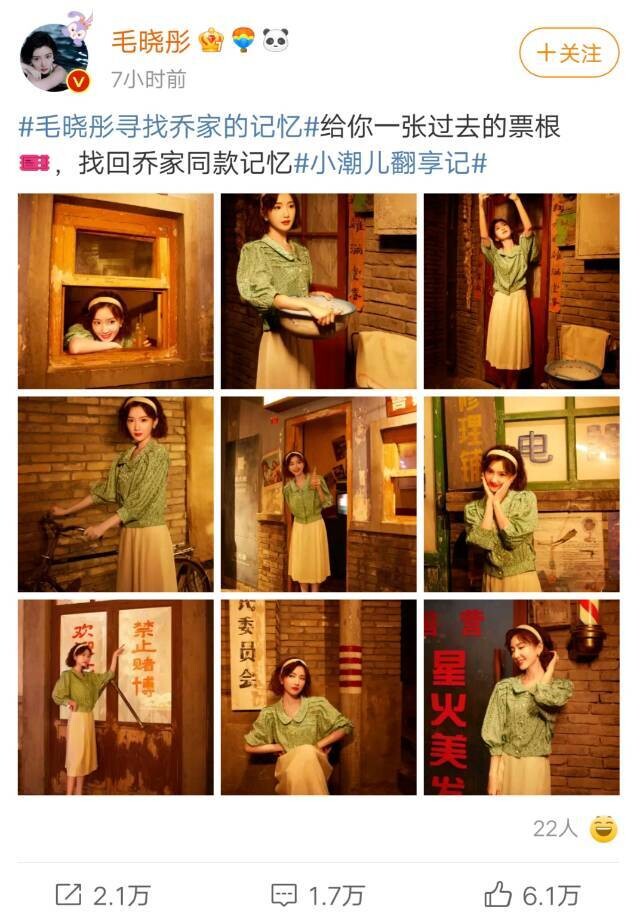This screenshot has width=640, height=922.
Task: Open the photo of her leaning out the window
Action: (x=116, y=291)
